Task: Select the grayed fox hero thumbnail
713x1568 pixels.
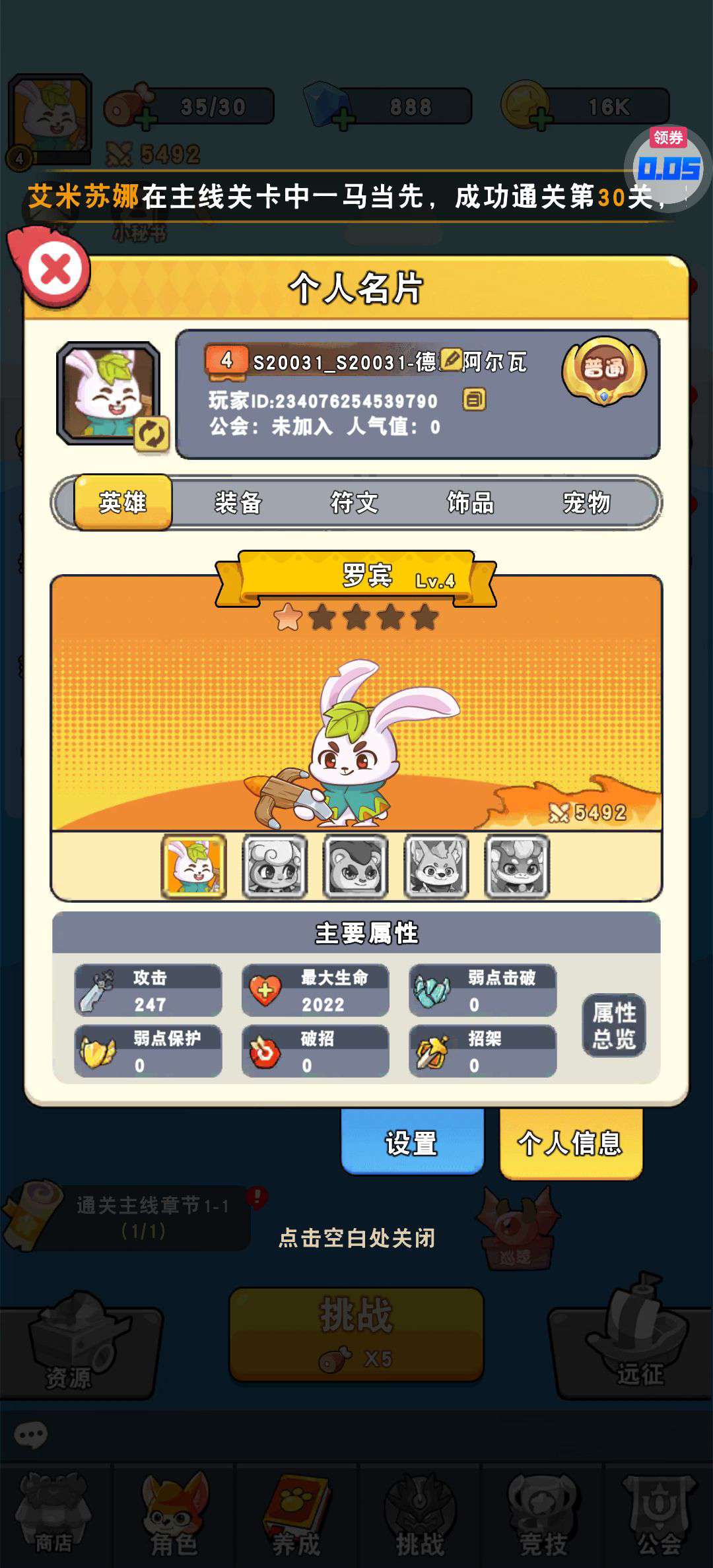Action: click(x=436, y=866)
